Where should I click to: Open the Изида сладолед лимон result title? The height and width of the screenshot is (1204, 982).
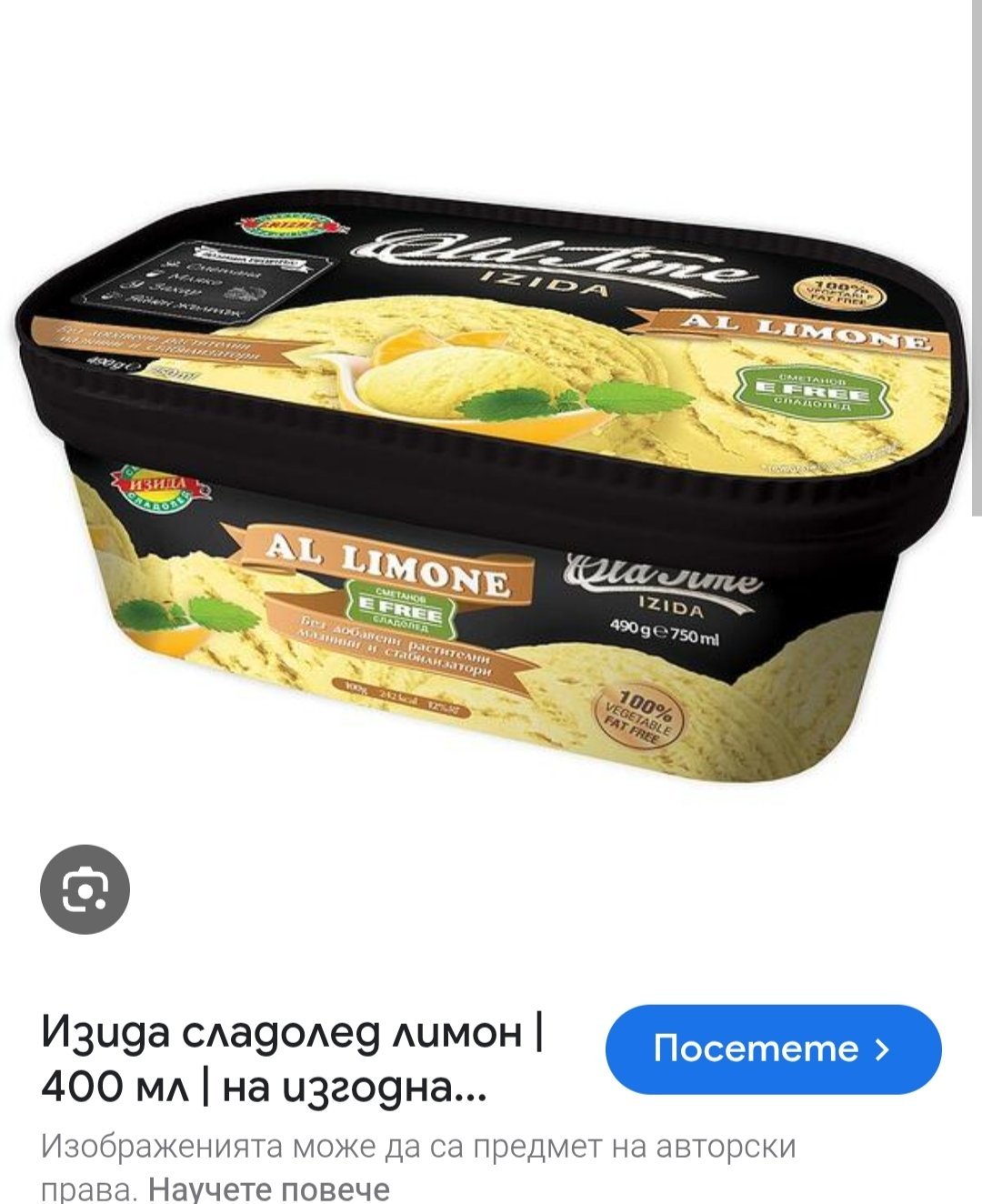pos(291,1059)
